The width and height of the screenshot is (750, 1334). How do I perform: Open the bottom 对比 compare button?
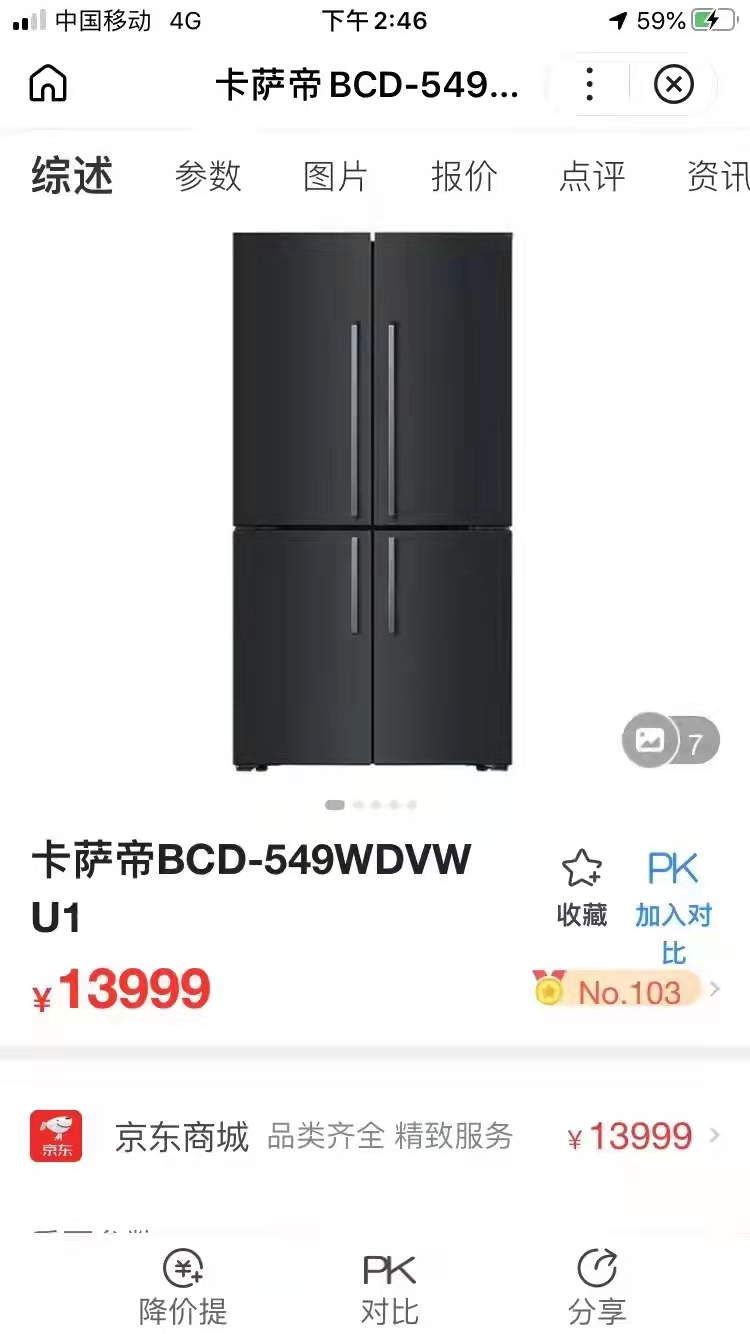point(389,1288)
